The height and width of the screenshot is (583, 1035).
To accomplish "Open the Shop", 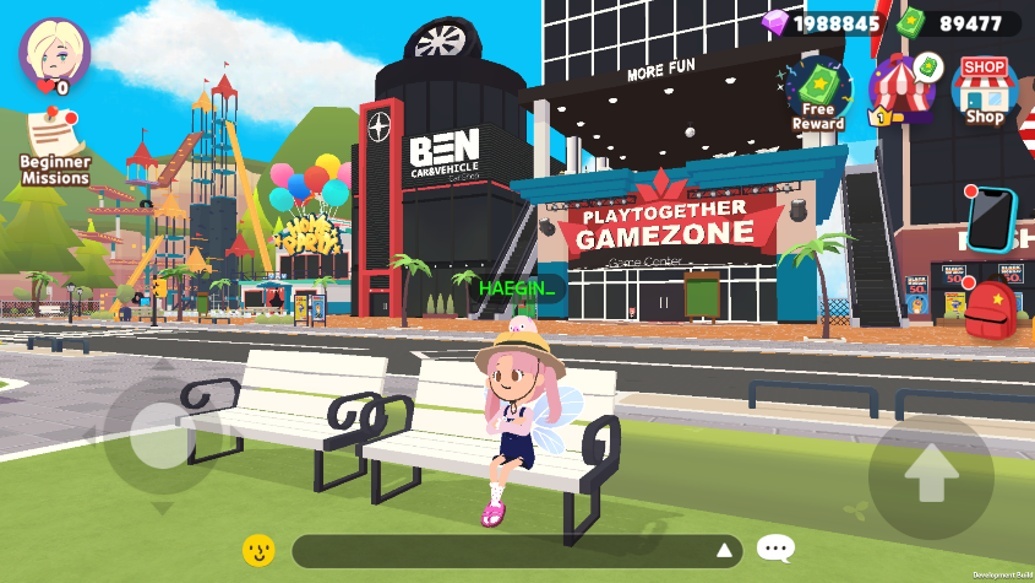I will 984,91.
